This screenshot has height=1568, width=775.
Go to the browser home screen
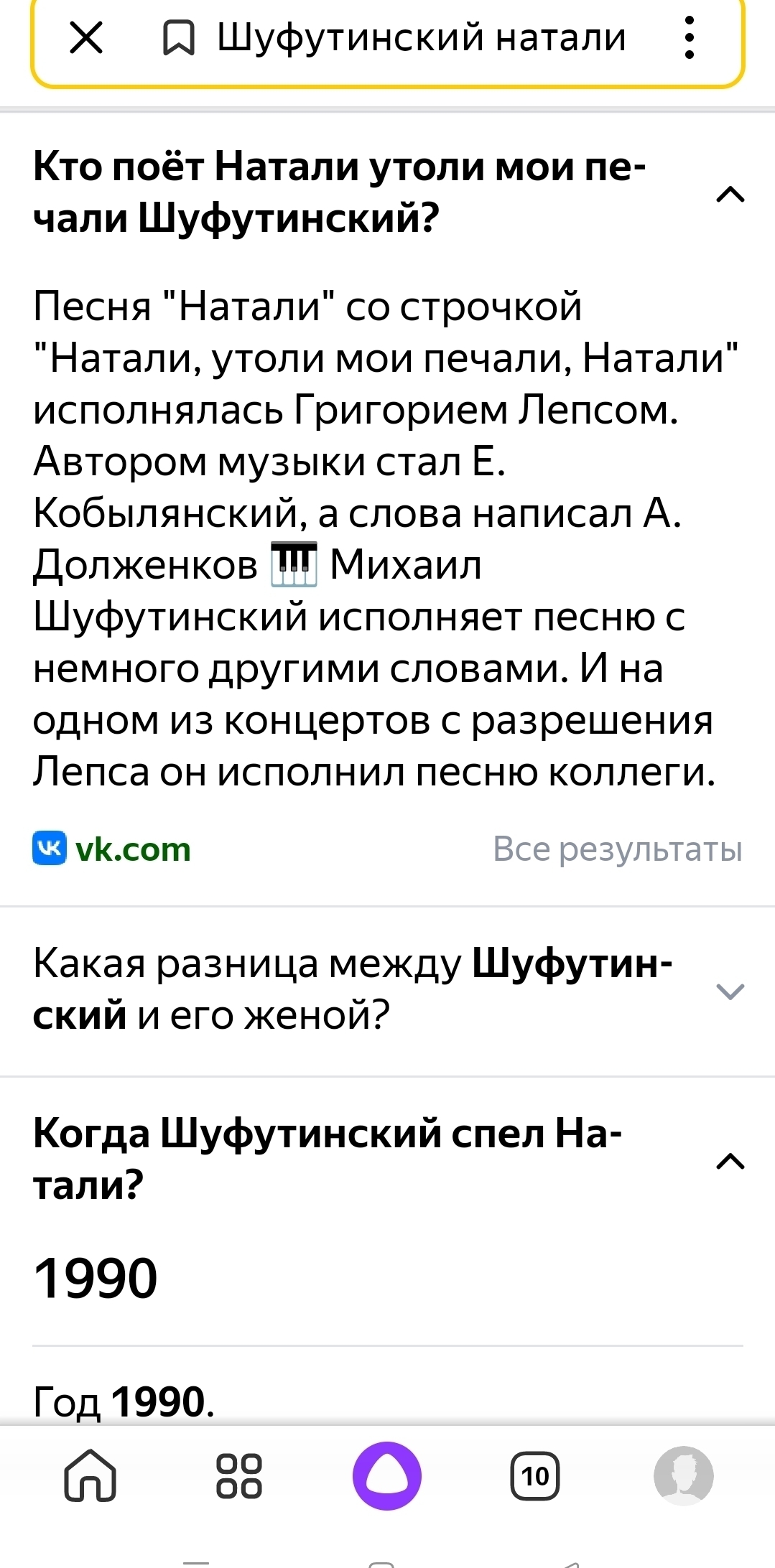tap(91, 1476)
